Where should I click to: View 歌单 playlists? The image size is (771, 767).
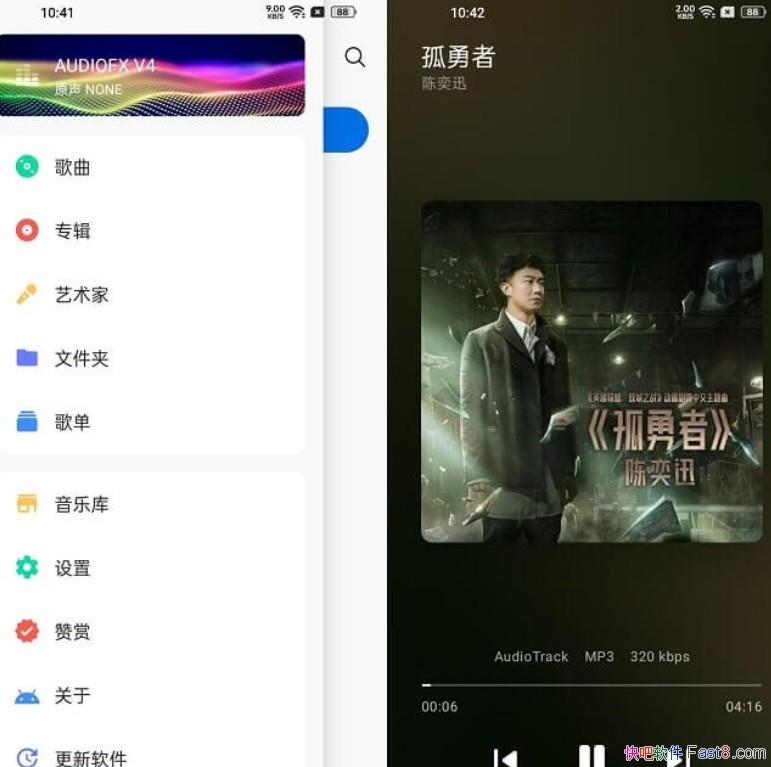(x=72, y=422)
